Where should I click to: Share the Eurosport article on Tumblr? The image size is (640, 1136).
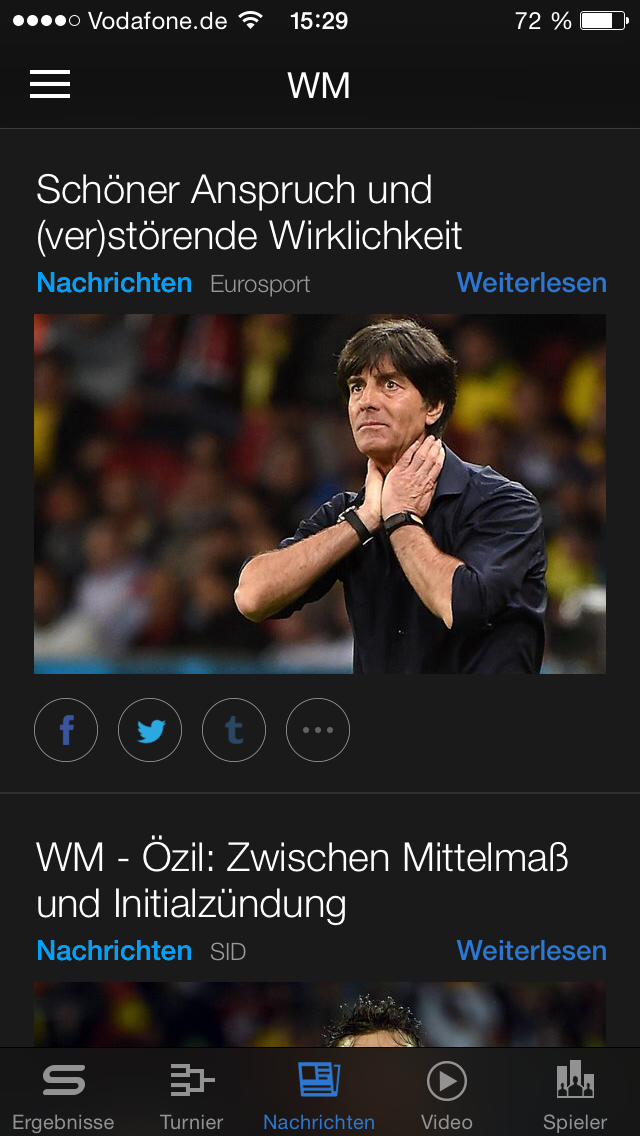pos(234,730)
